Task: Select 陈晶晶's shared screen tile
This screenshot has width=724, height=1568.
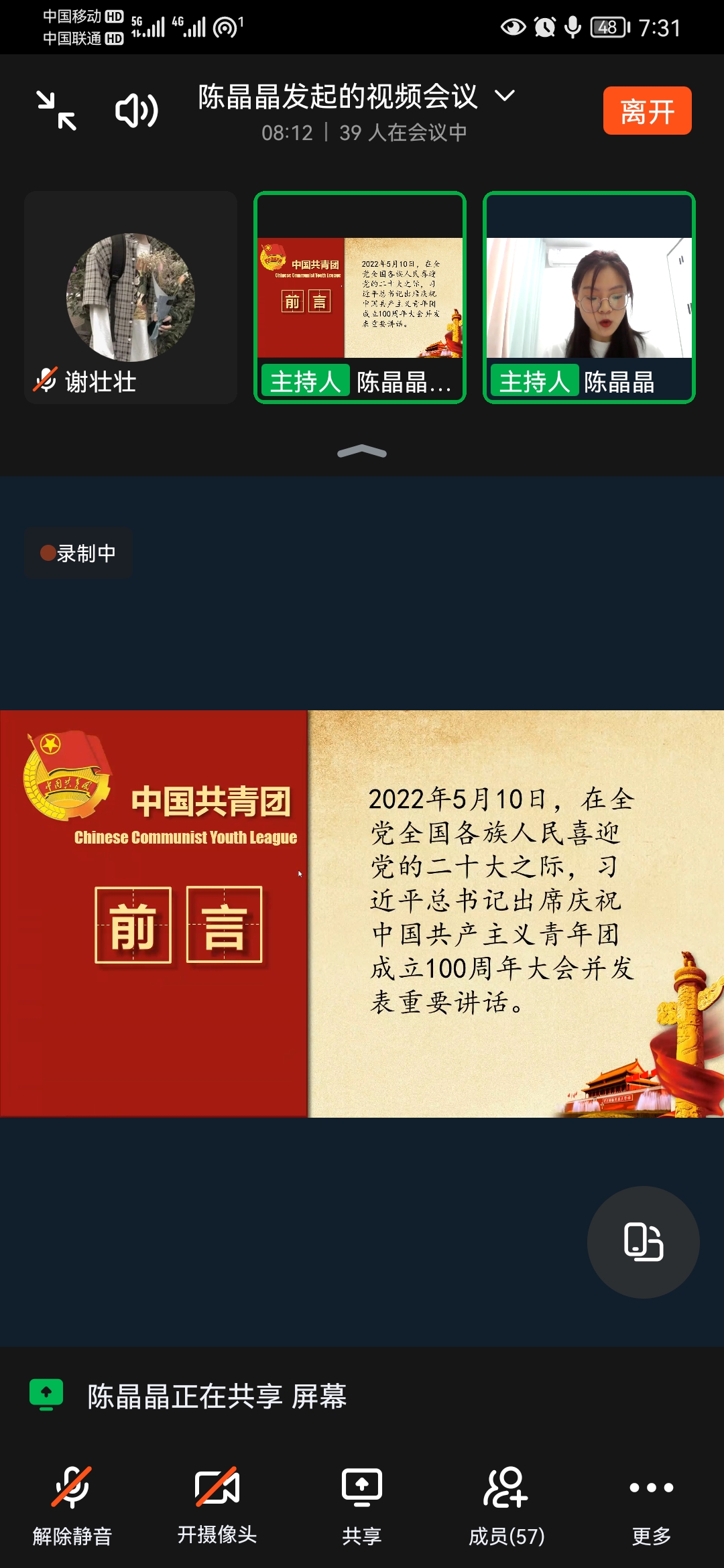Action: (x=360, y=298)
